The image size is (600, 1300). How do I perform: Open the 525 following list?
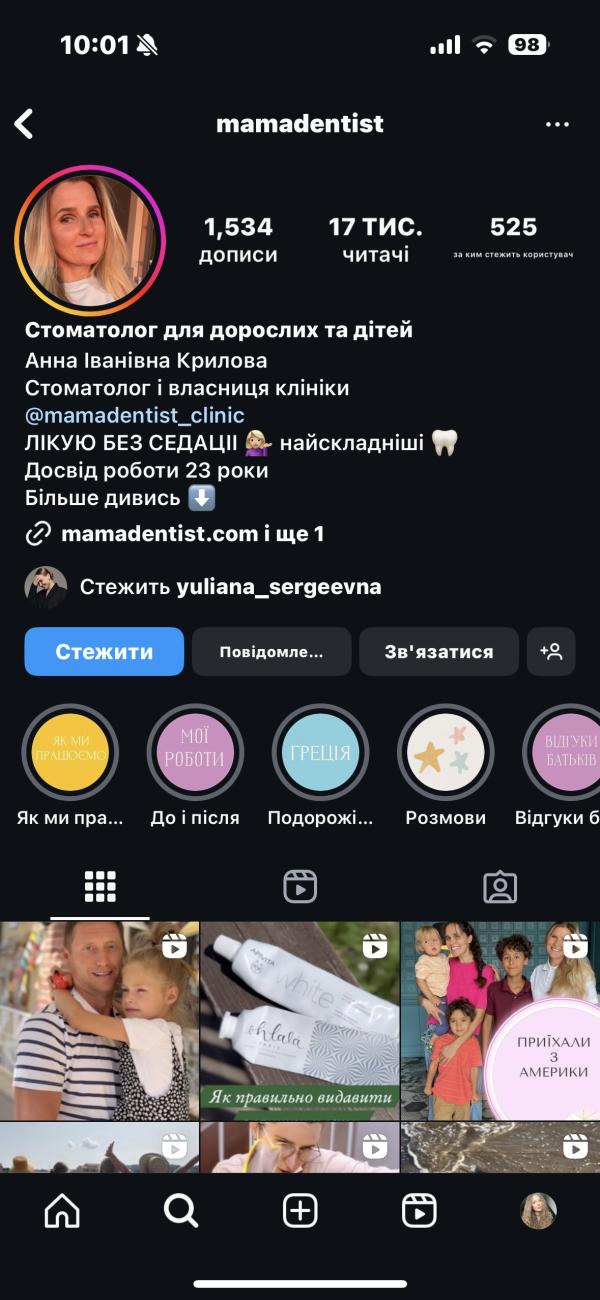tap(513, 240)
